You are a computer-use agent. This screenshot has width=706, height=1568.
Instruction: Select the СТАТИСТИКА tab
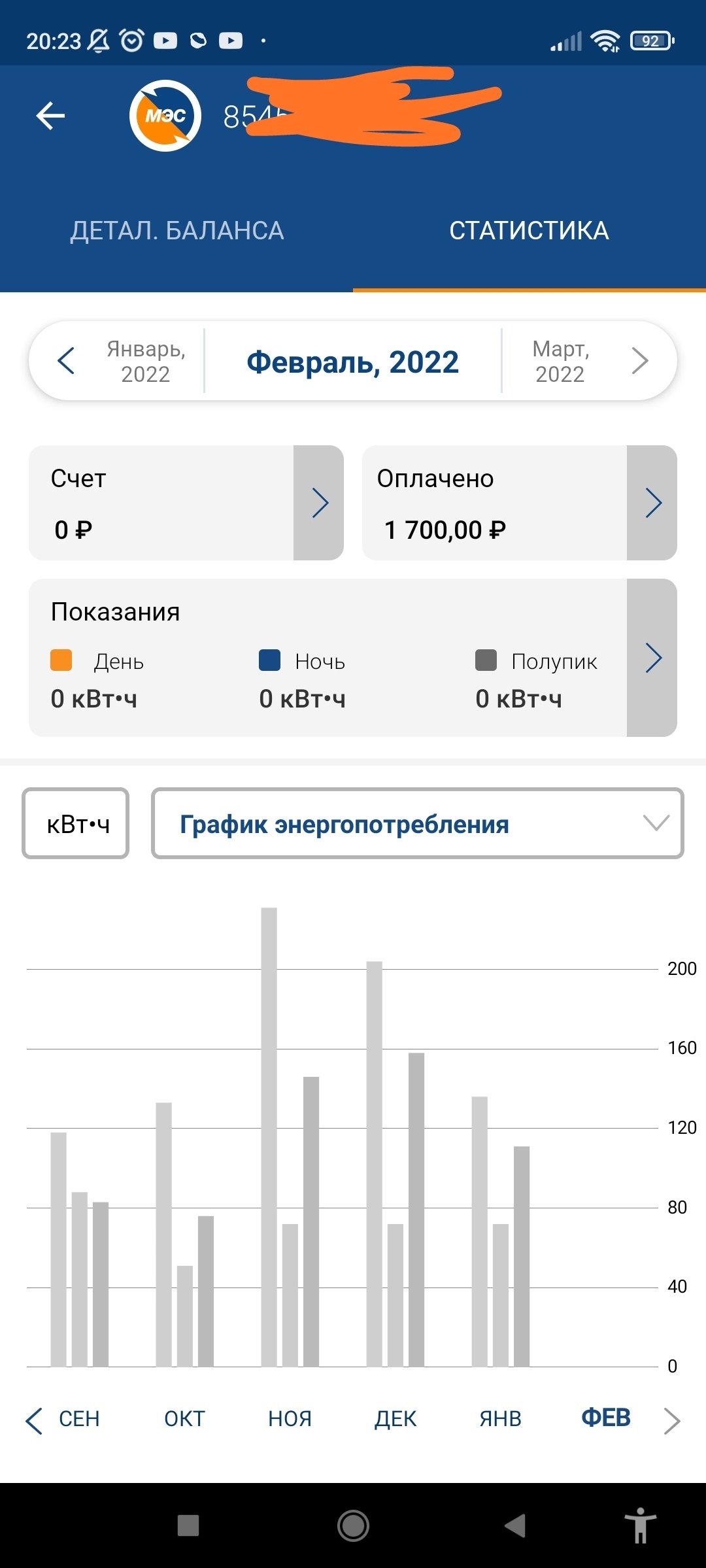tap(529, 231)
